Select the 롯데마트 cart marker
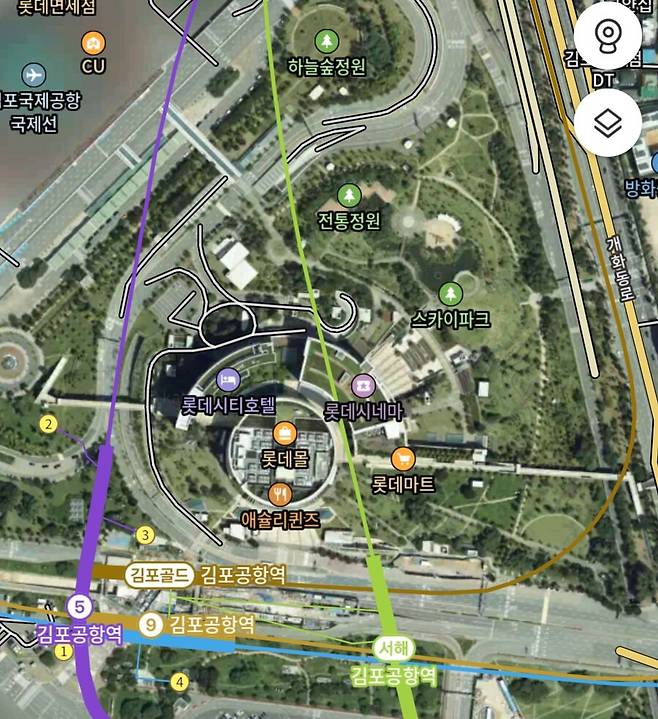658x719 pixels. (403, 459)
